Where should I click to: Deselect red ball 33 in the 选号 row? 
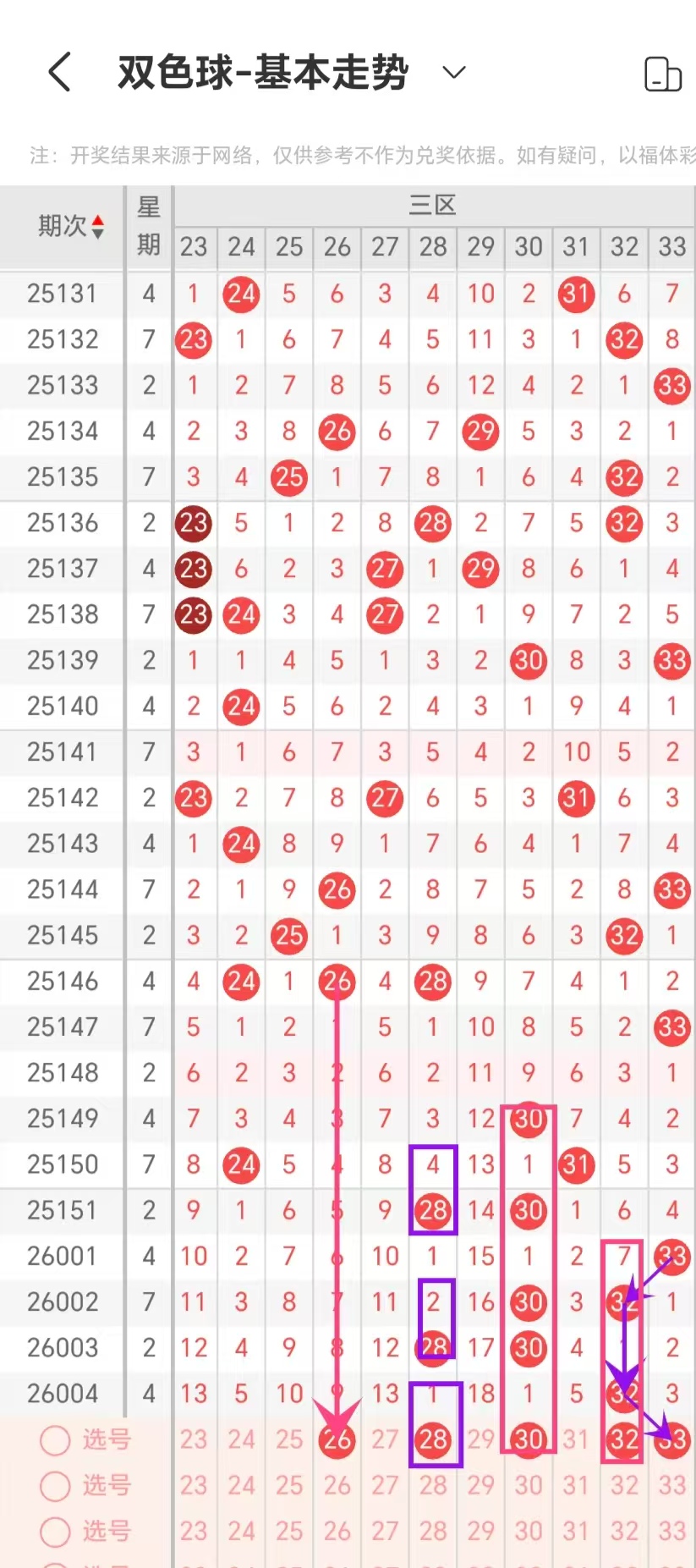(x=672, y=1439)
